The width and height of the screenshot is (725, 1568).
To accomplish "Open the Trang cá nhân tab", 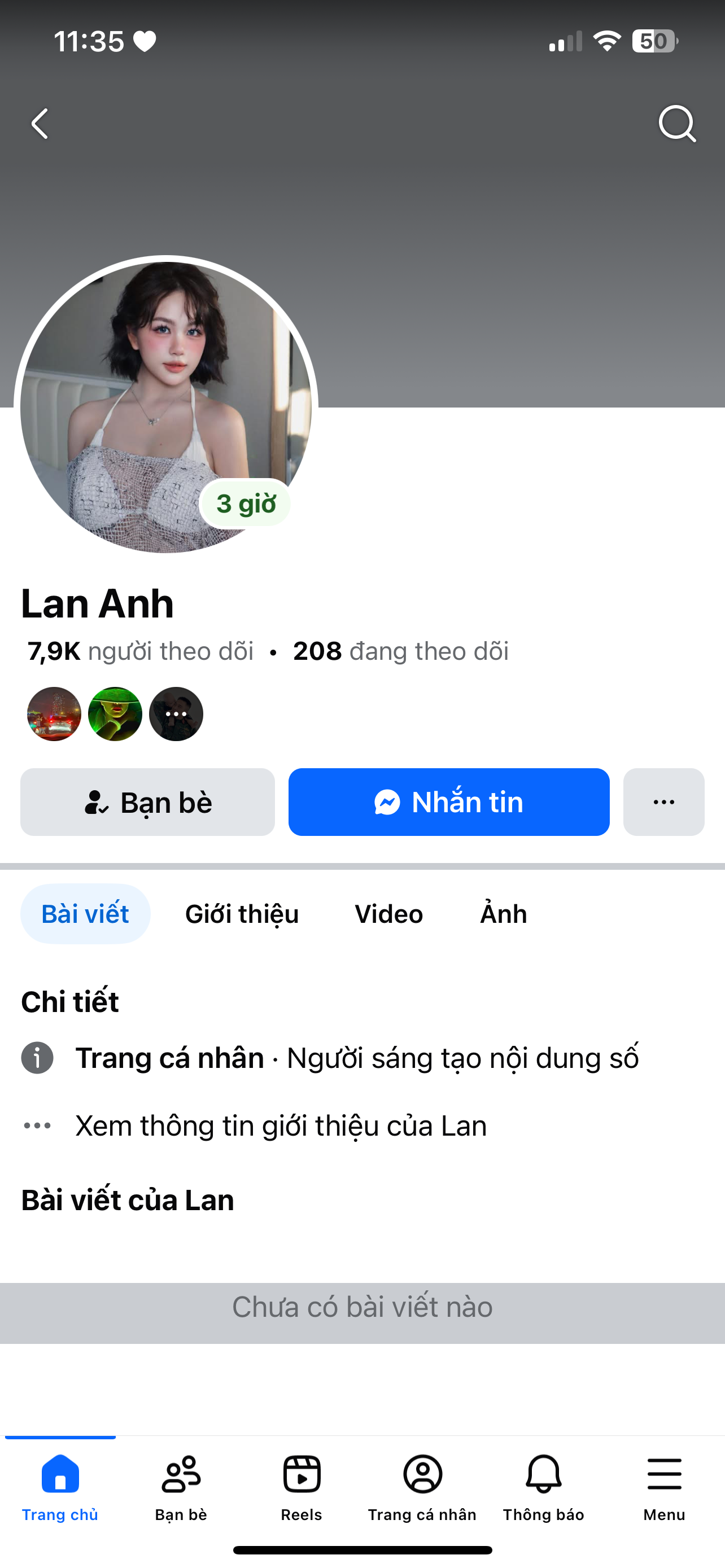I will [422, 1486].
